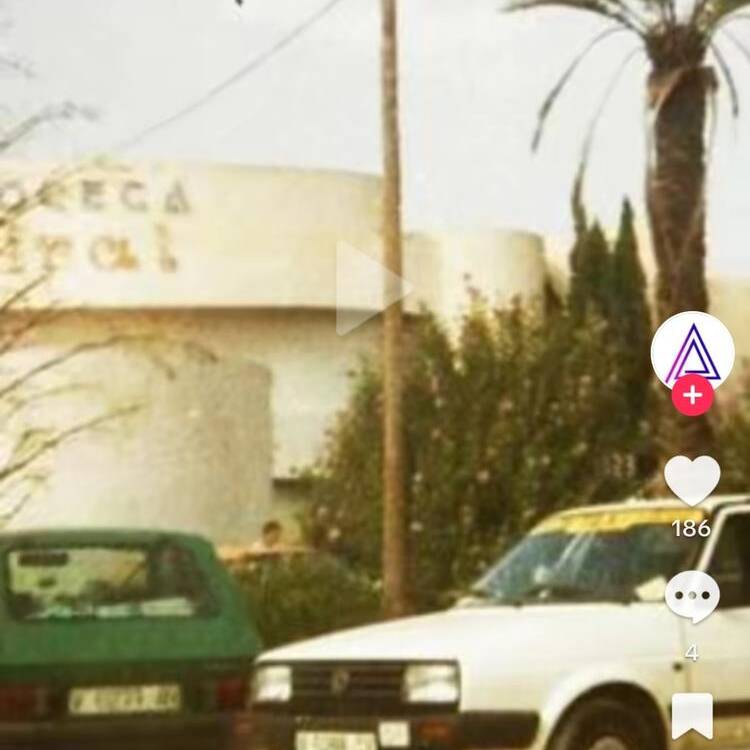Bookmark this video
The width and height of the screenshot is (750, 750).
click(x=692, y=715)
